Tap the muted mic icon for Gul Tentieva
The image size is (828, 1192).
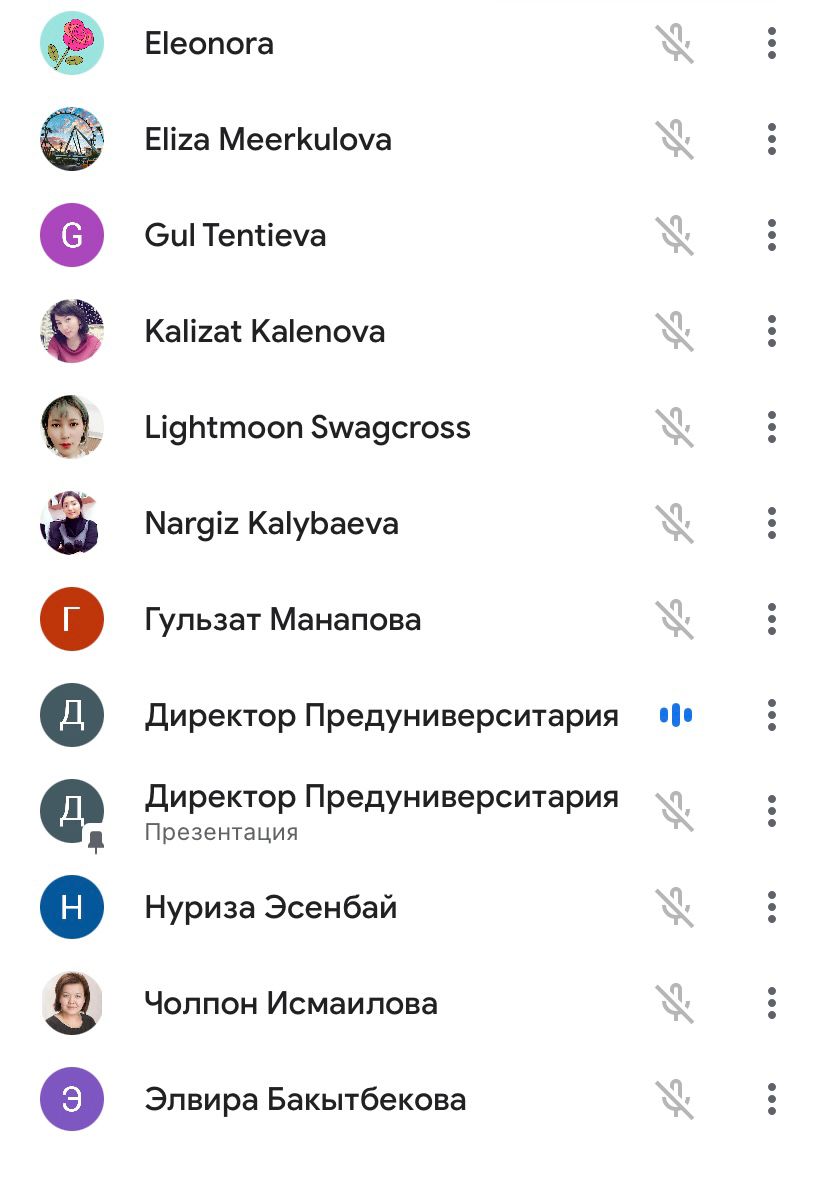click(x=675, y=235)
